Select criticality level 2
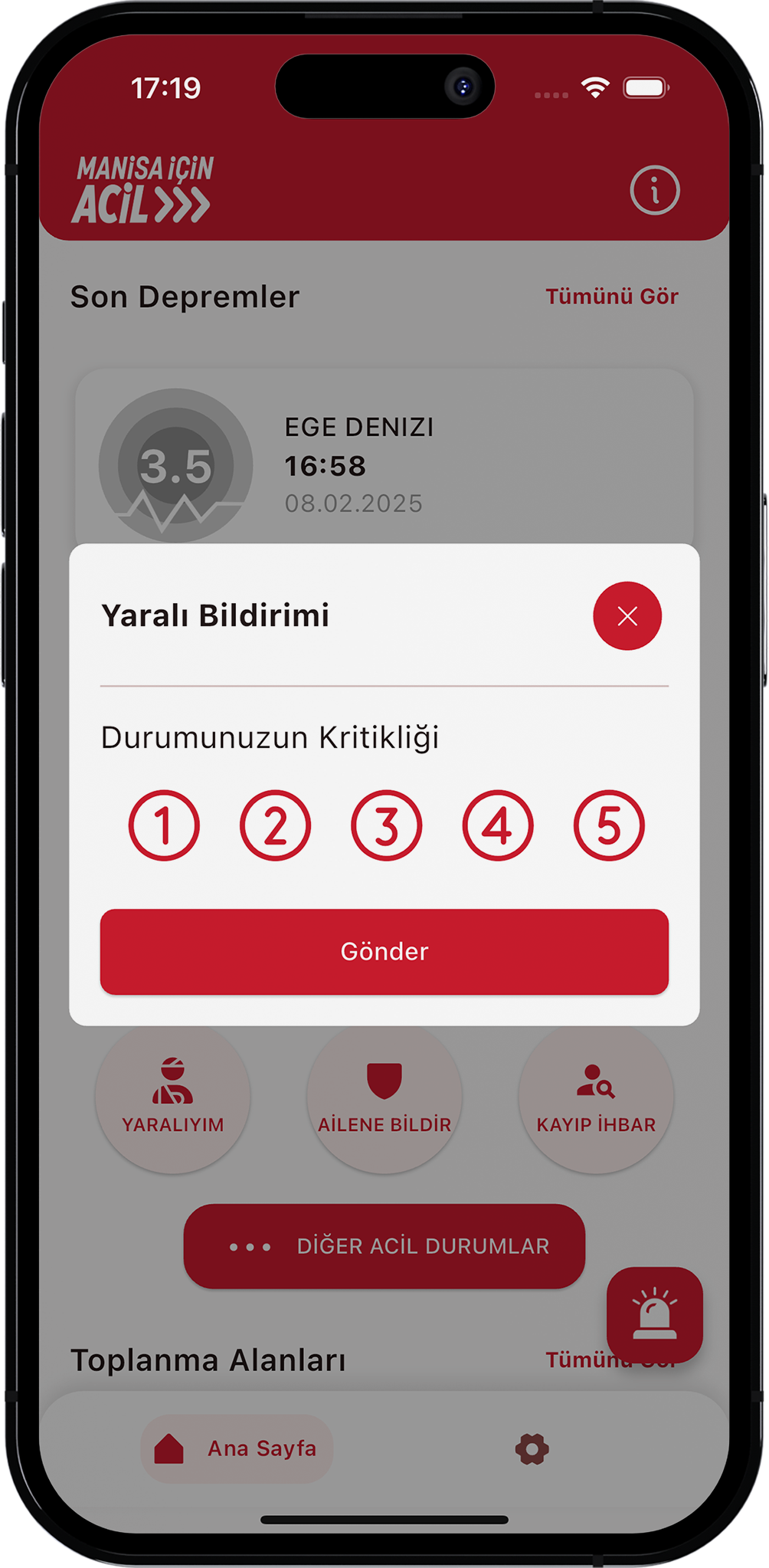This screenshot has height=1568, width=769. 275,825
